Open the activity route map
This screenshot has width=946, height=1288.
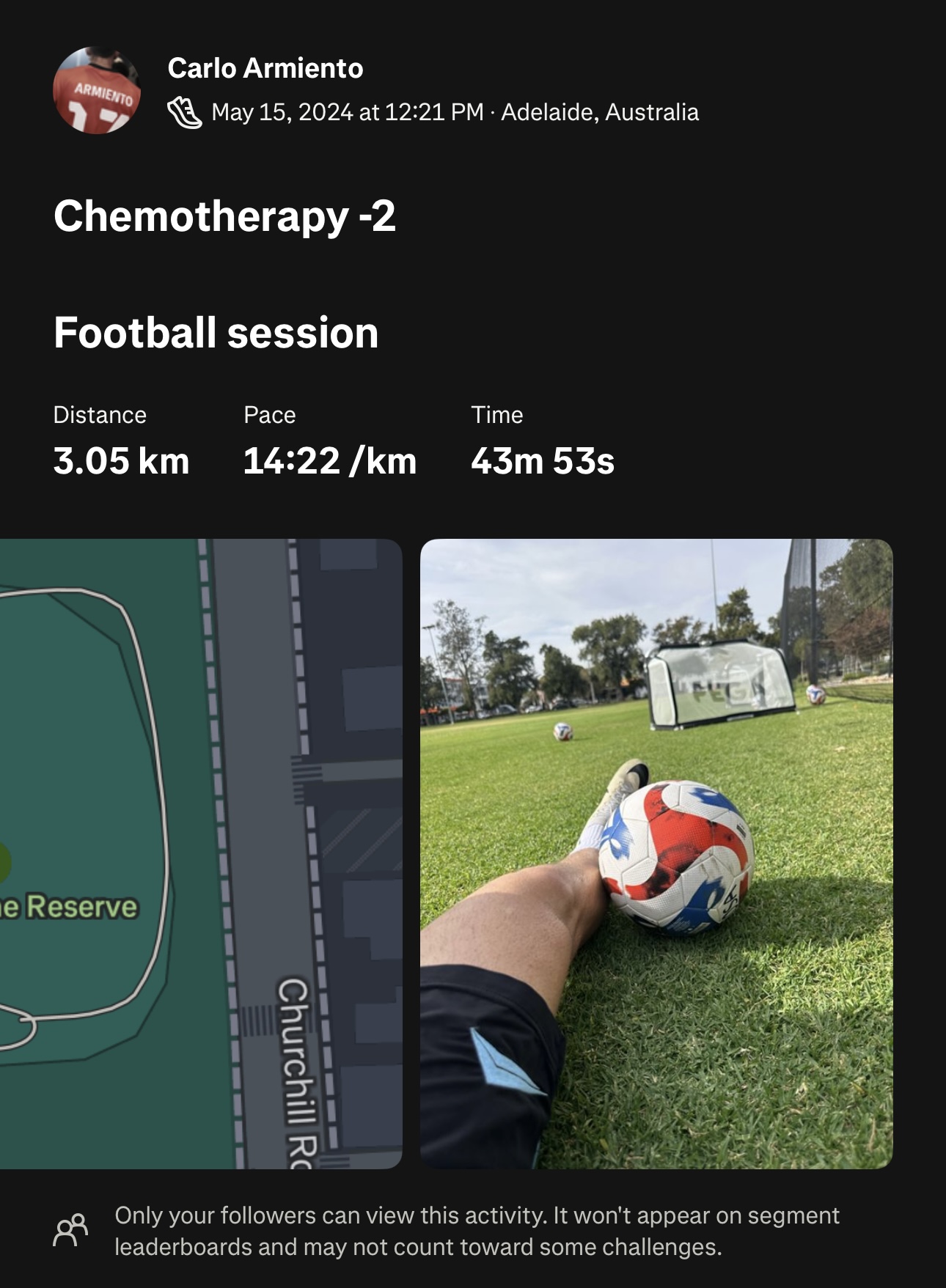coord(200,853)
